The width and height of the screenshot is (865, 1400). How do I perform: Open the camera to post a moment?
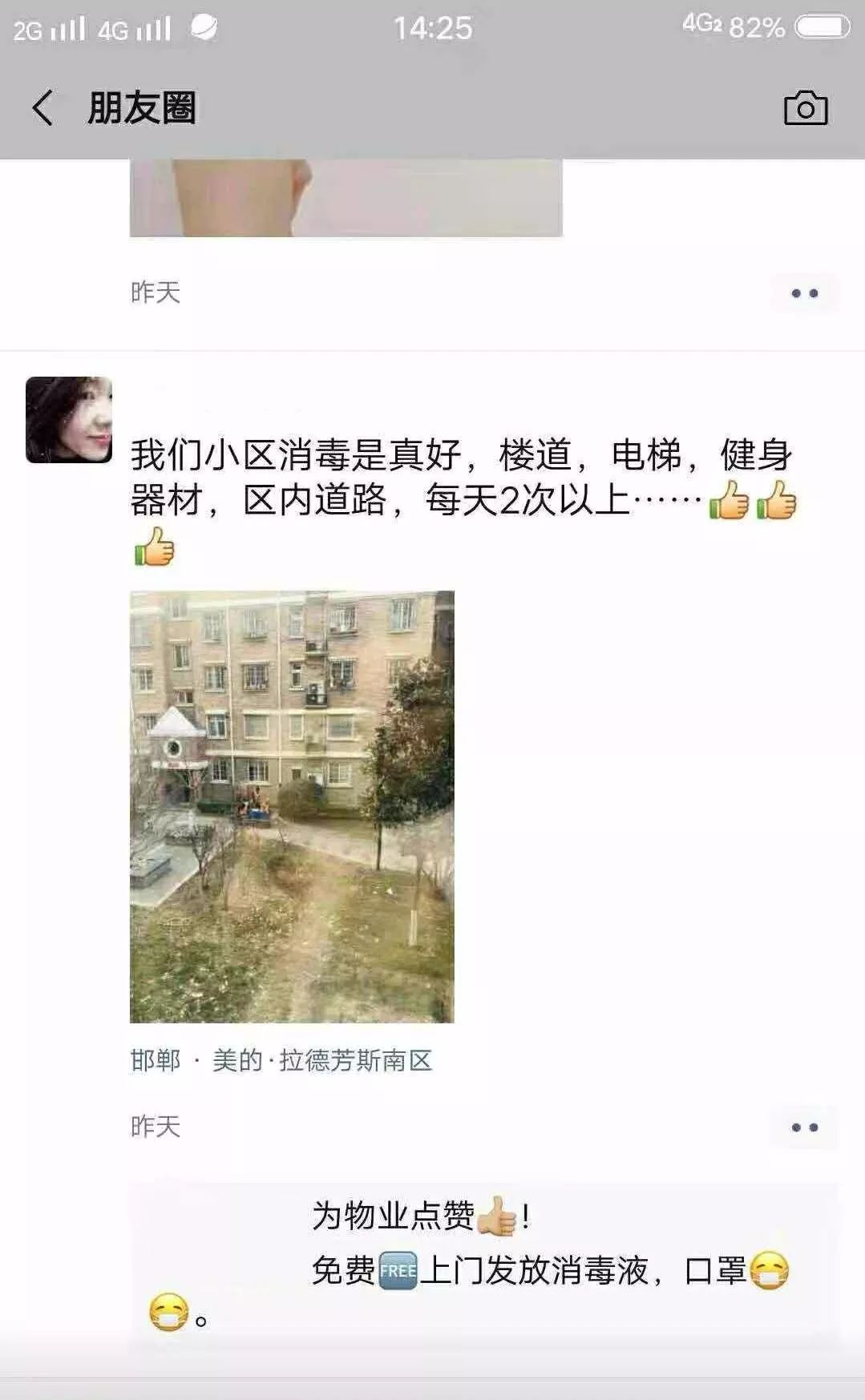[x=805, y=108]
